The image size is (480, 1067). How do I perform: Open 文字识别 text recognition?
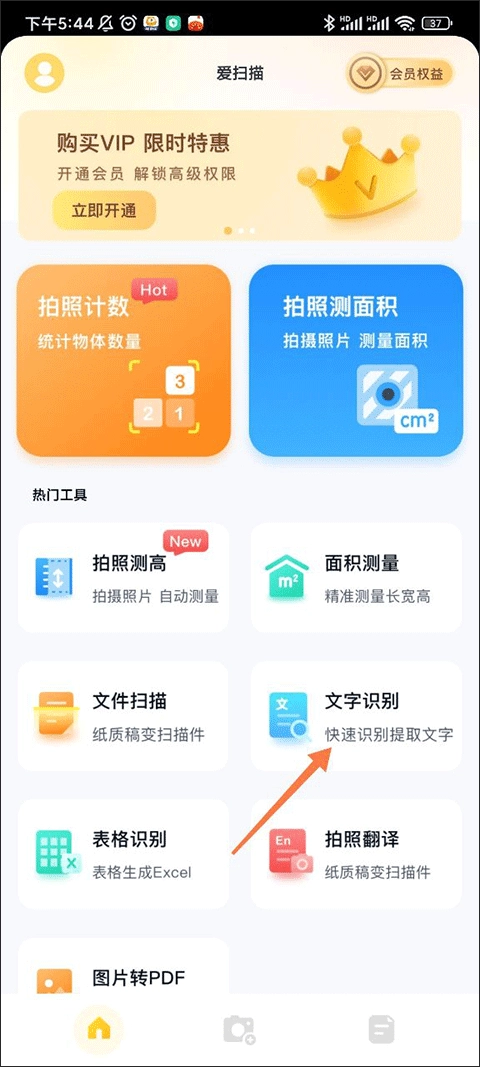click(356, 715)
